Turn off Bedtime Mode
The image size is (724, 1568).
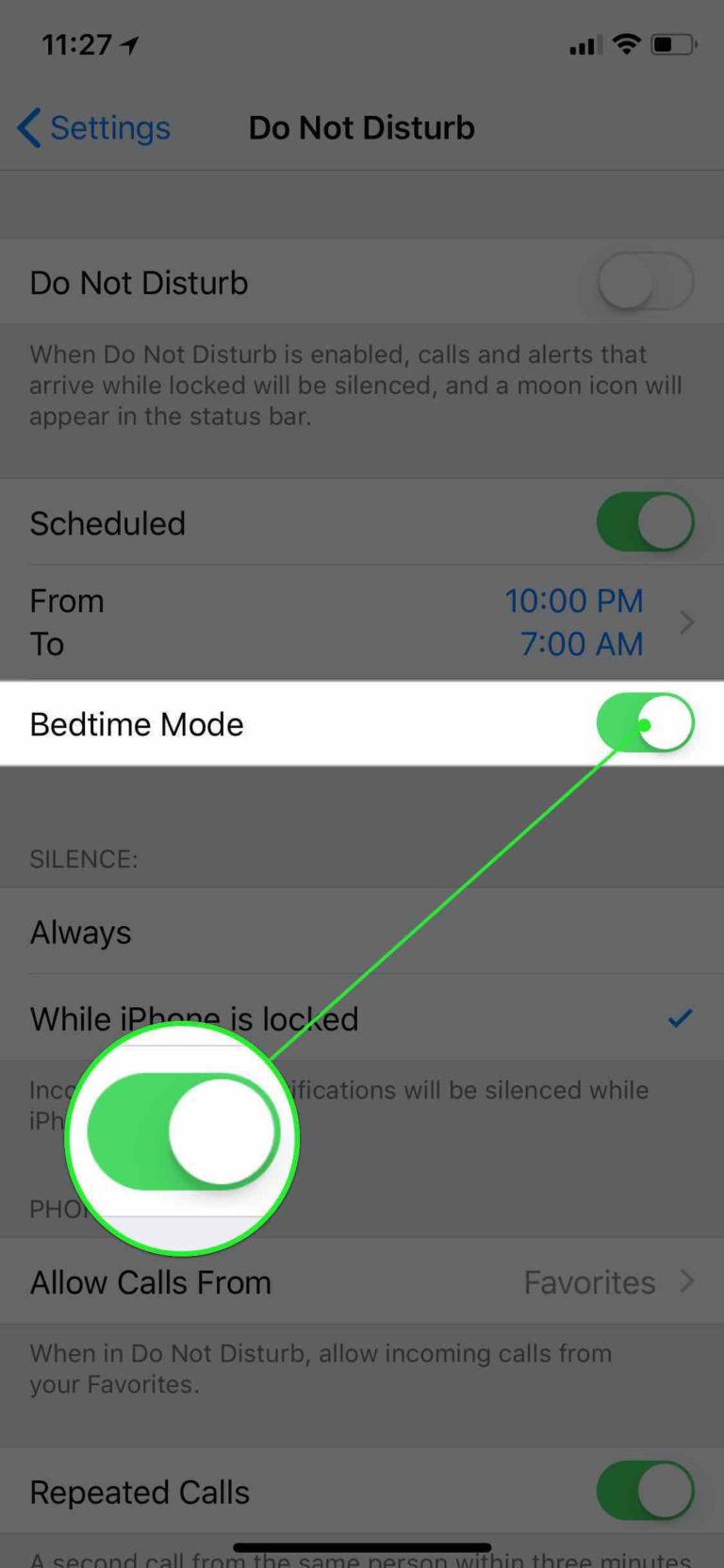coord(646,722)
